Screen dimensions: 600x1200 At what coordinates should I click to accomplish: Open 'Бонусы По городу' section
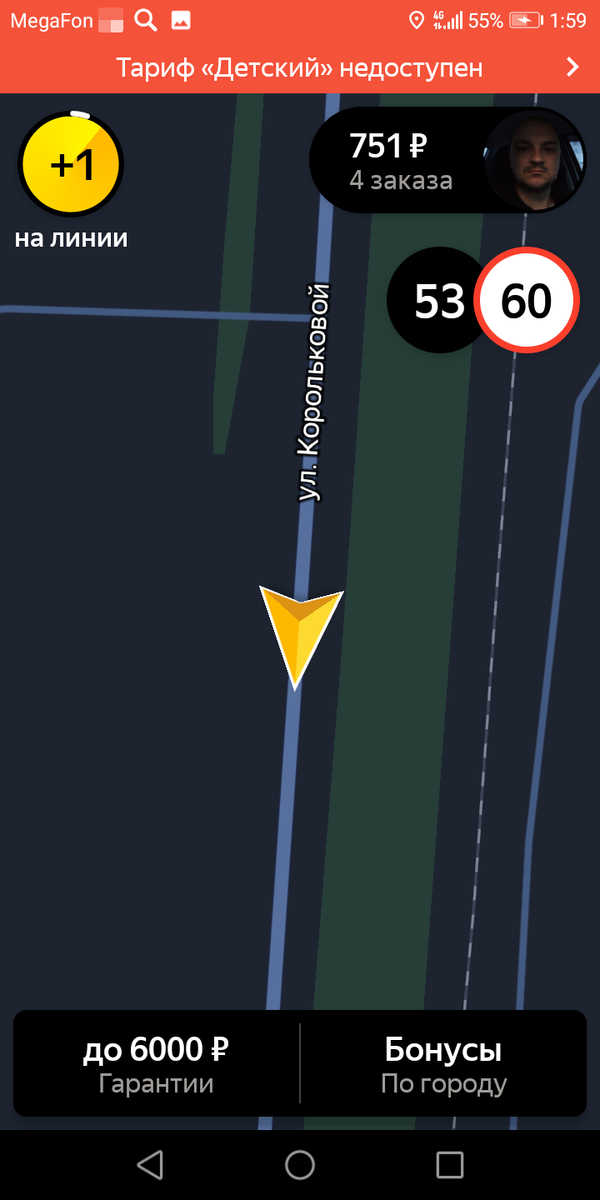[443, 1064]
